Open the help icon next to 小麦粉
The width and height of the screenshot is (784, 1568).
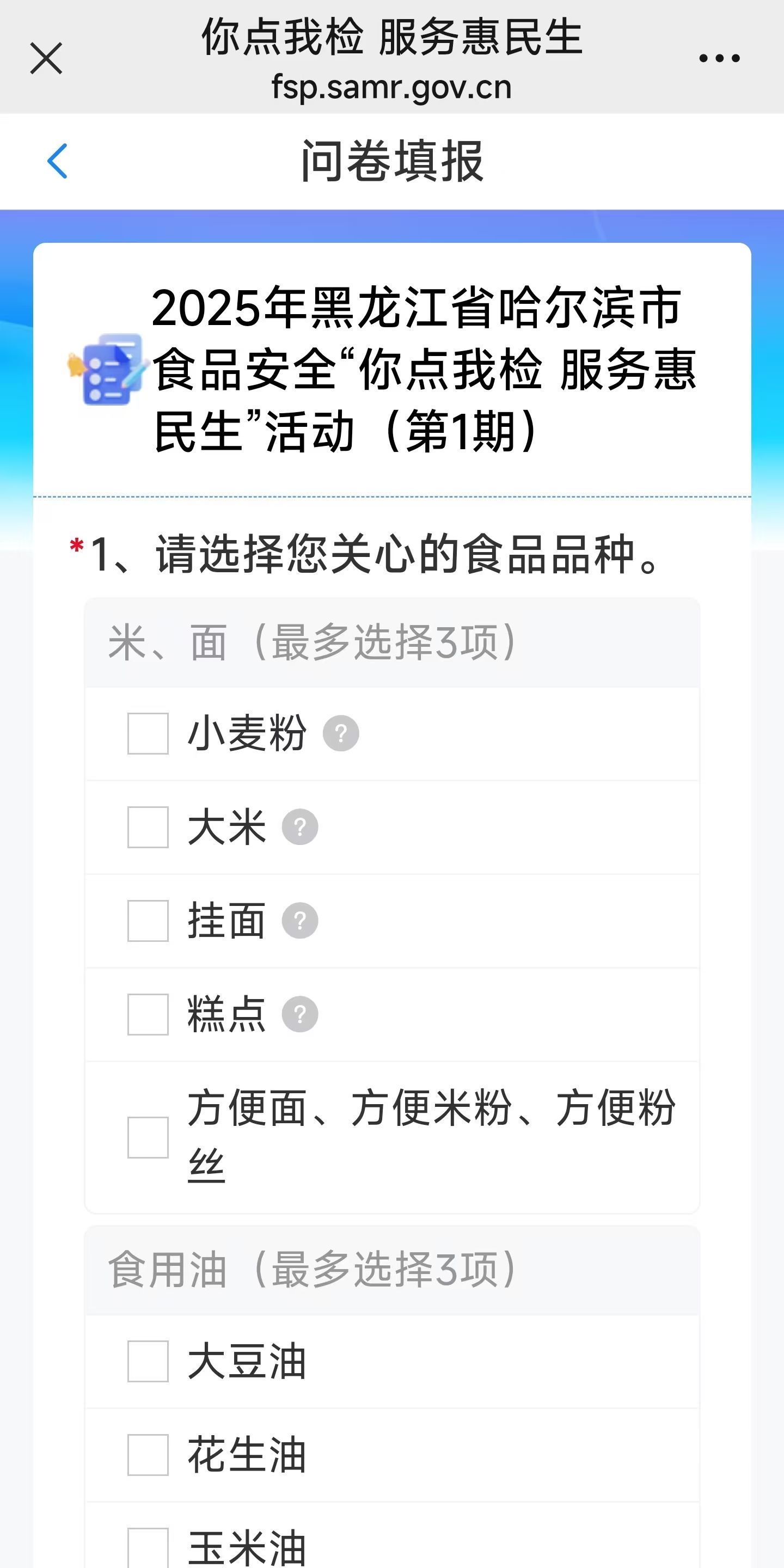[x=341, y=733]
